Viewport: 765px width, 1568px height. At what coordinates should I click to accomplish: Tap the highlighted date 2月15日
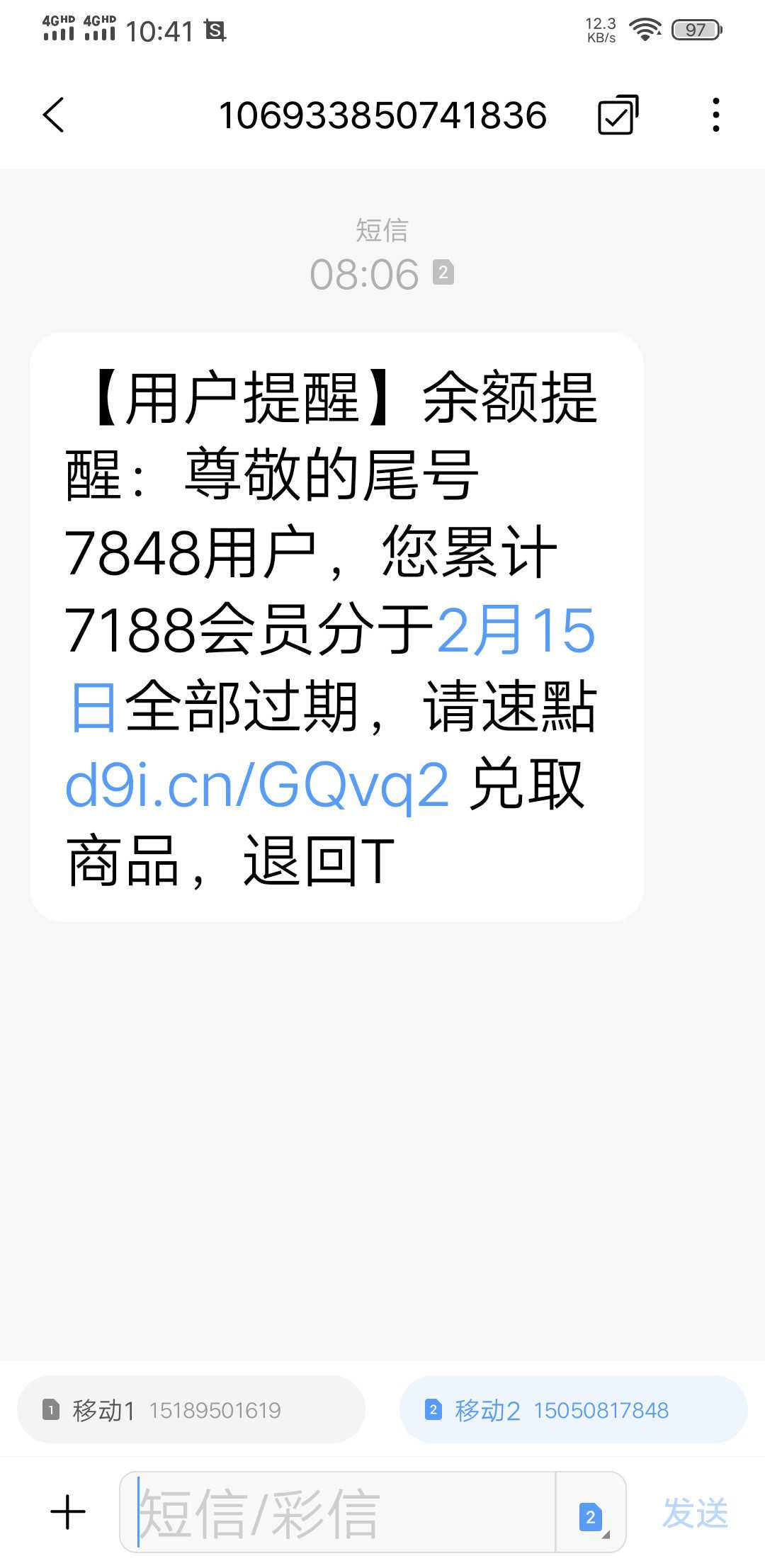[516, 630]
